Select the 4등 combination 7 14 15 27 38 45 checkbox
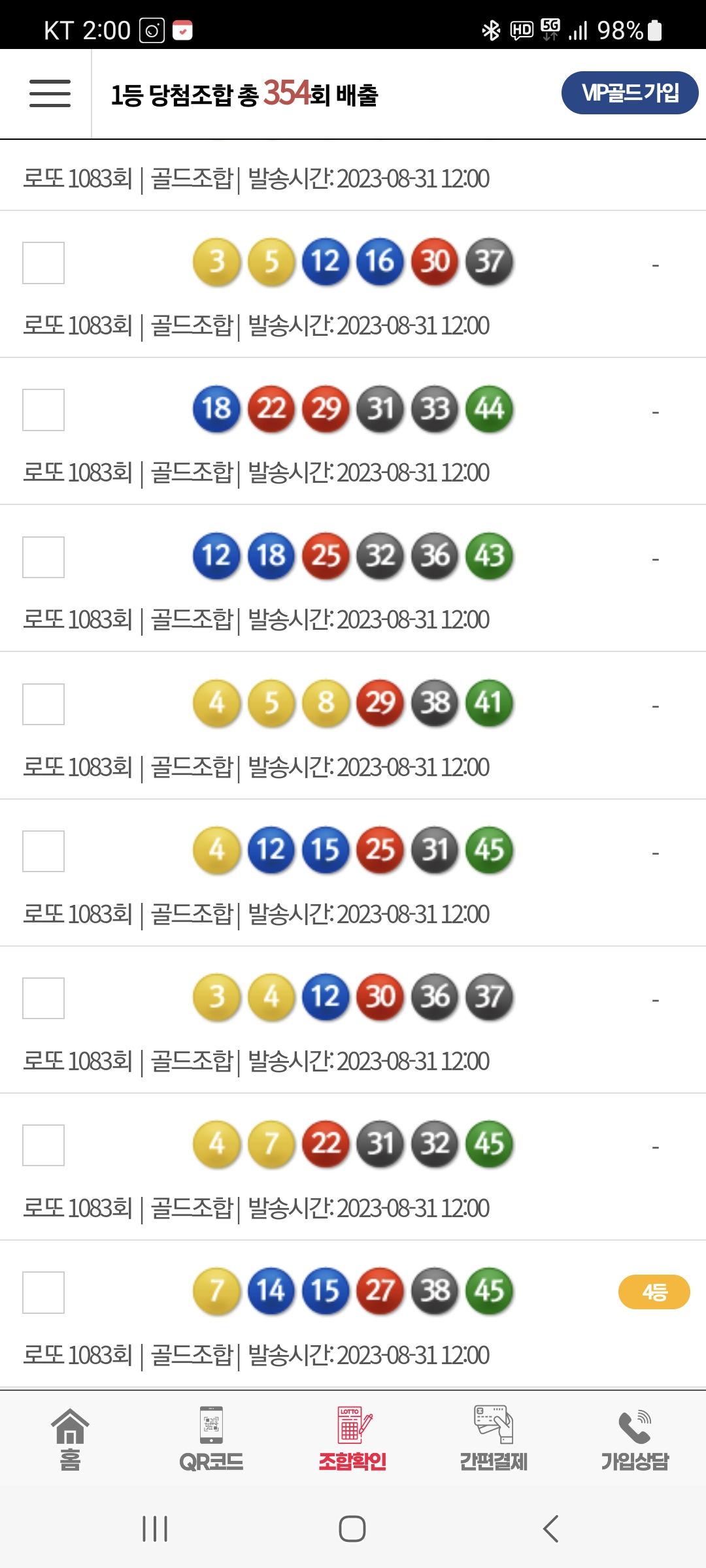706x1568 pixels. [43, 1292]
